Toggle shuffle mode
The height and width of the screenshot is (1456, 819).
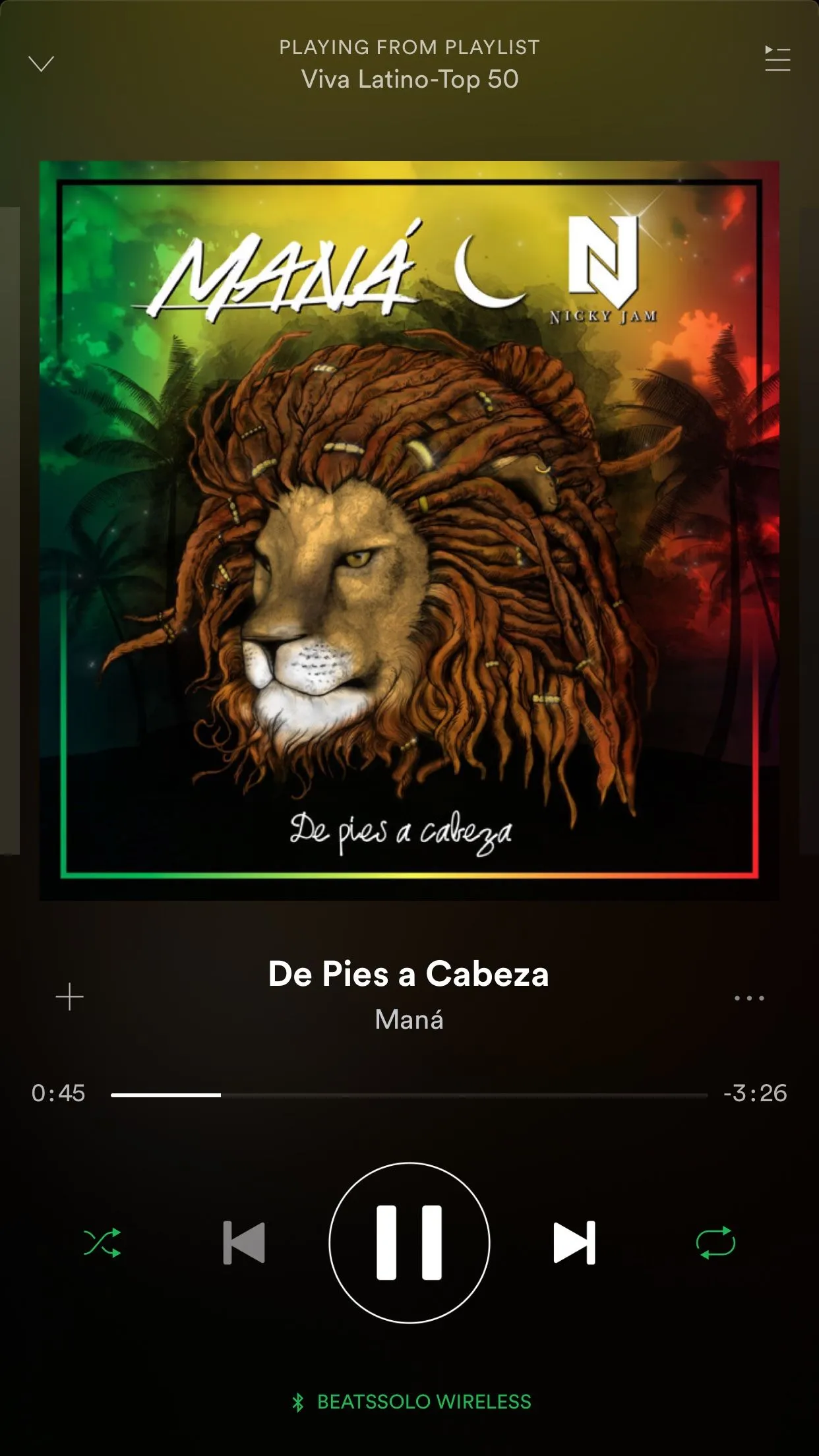102,1243
